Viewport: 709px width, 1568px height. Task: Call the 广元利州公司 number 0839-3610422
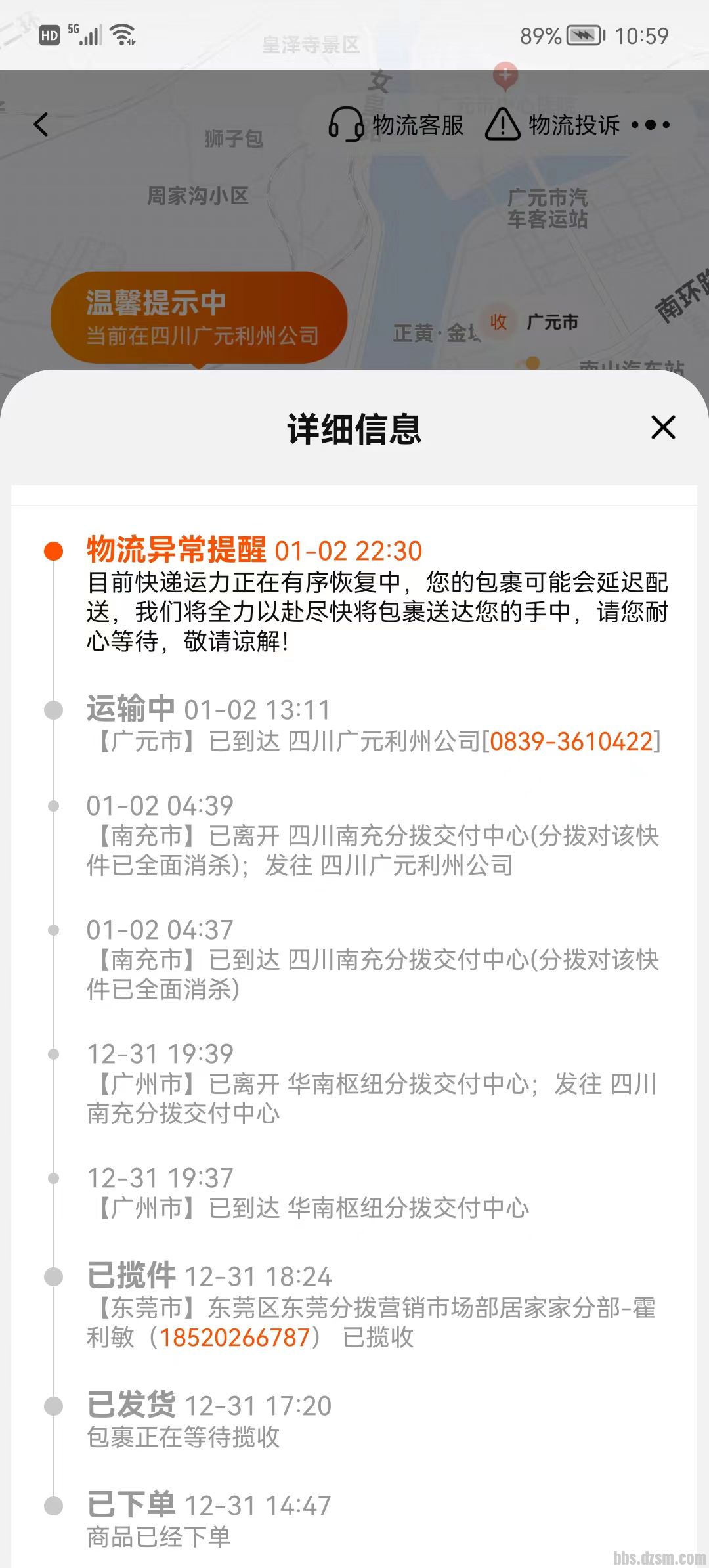point(571,742)
